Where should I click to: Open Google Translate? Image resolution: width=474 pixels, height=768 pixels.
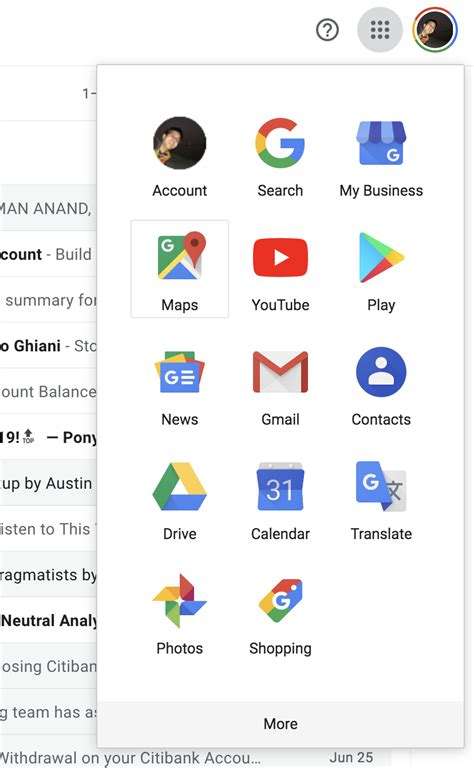(x=381, y=498)
